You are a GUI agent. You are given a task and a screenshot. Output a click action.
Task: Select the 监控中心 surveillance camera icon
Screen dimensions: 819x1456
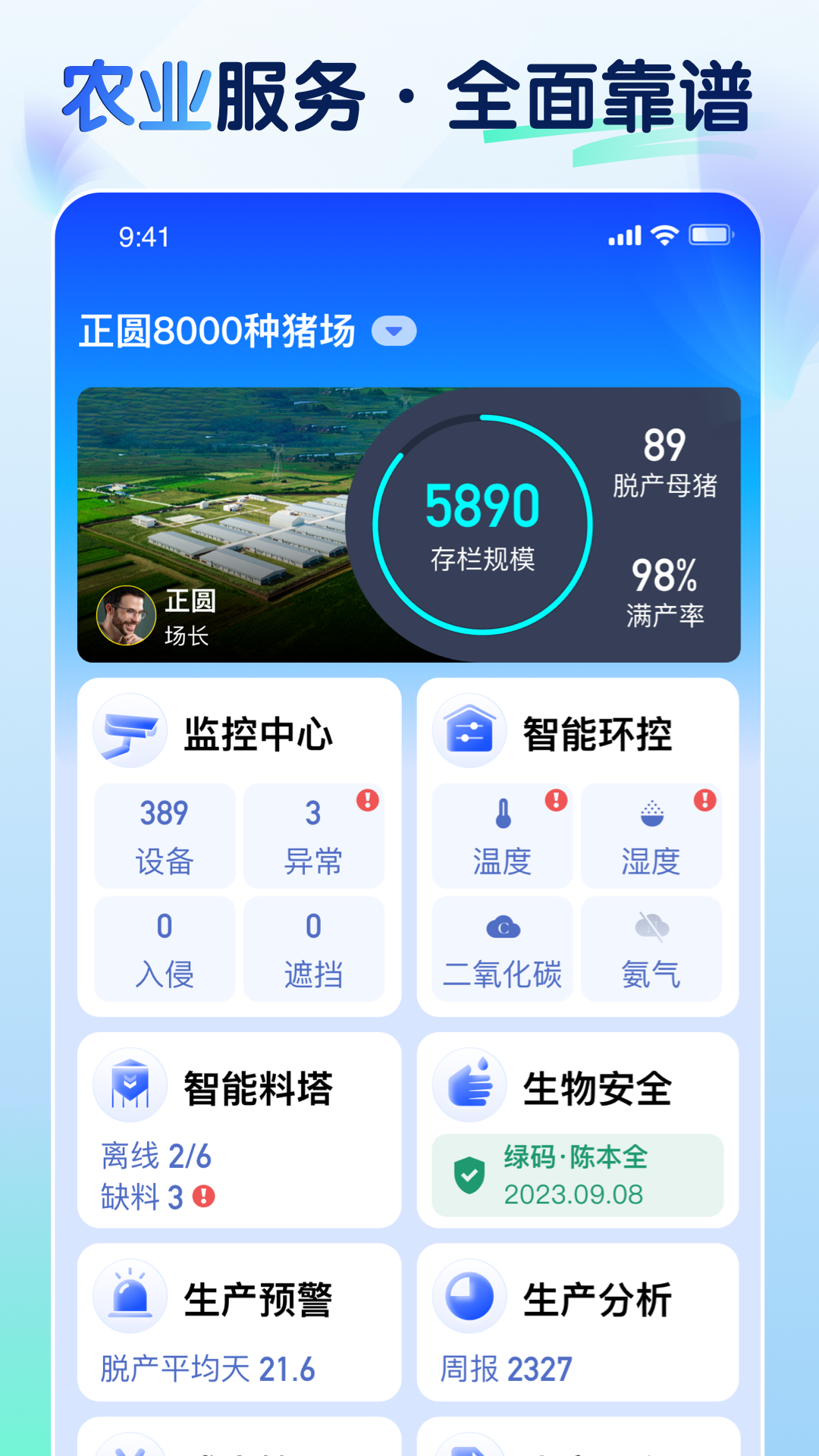(x=130, y=730)
